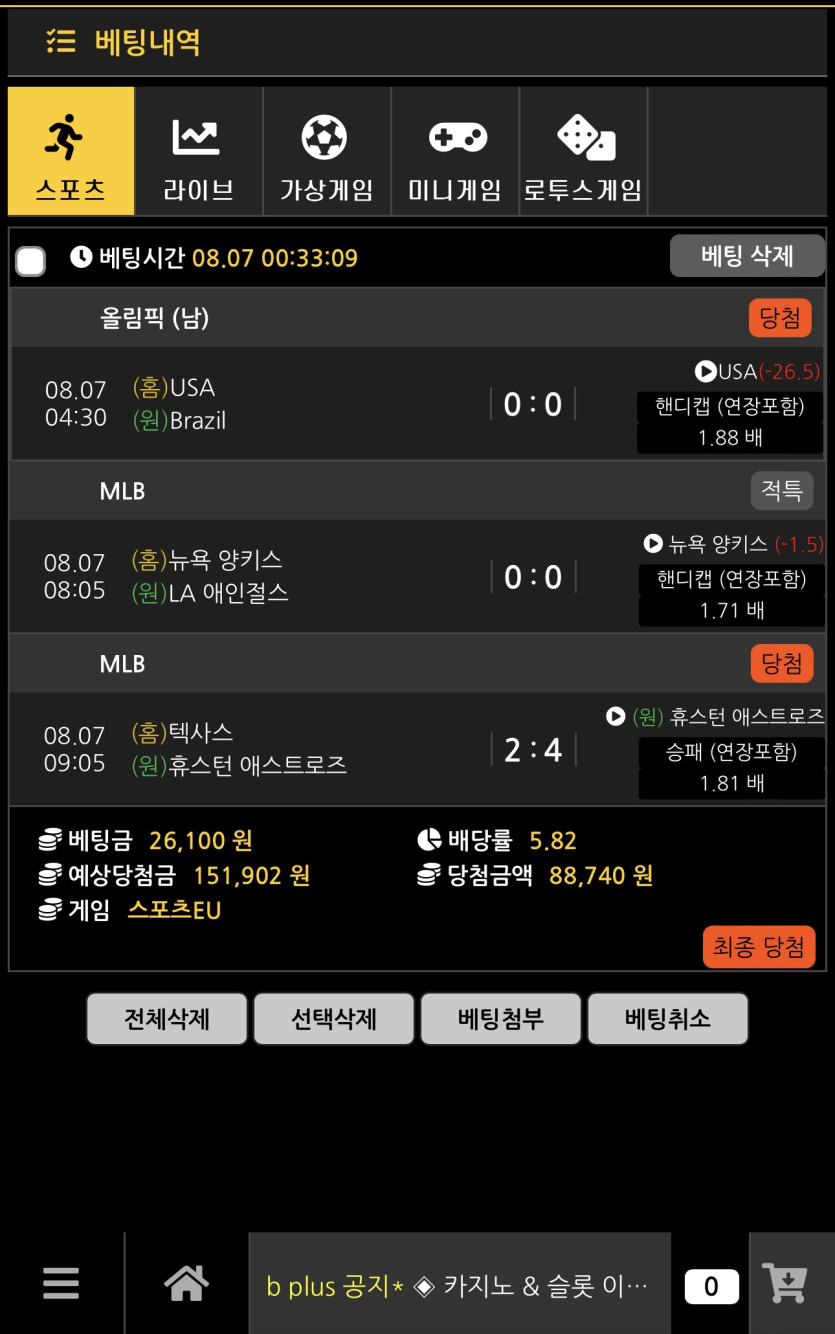The image size is (835, 1334).
Task: Open the betting cart icon
Action: tap(785, 1283)
